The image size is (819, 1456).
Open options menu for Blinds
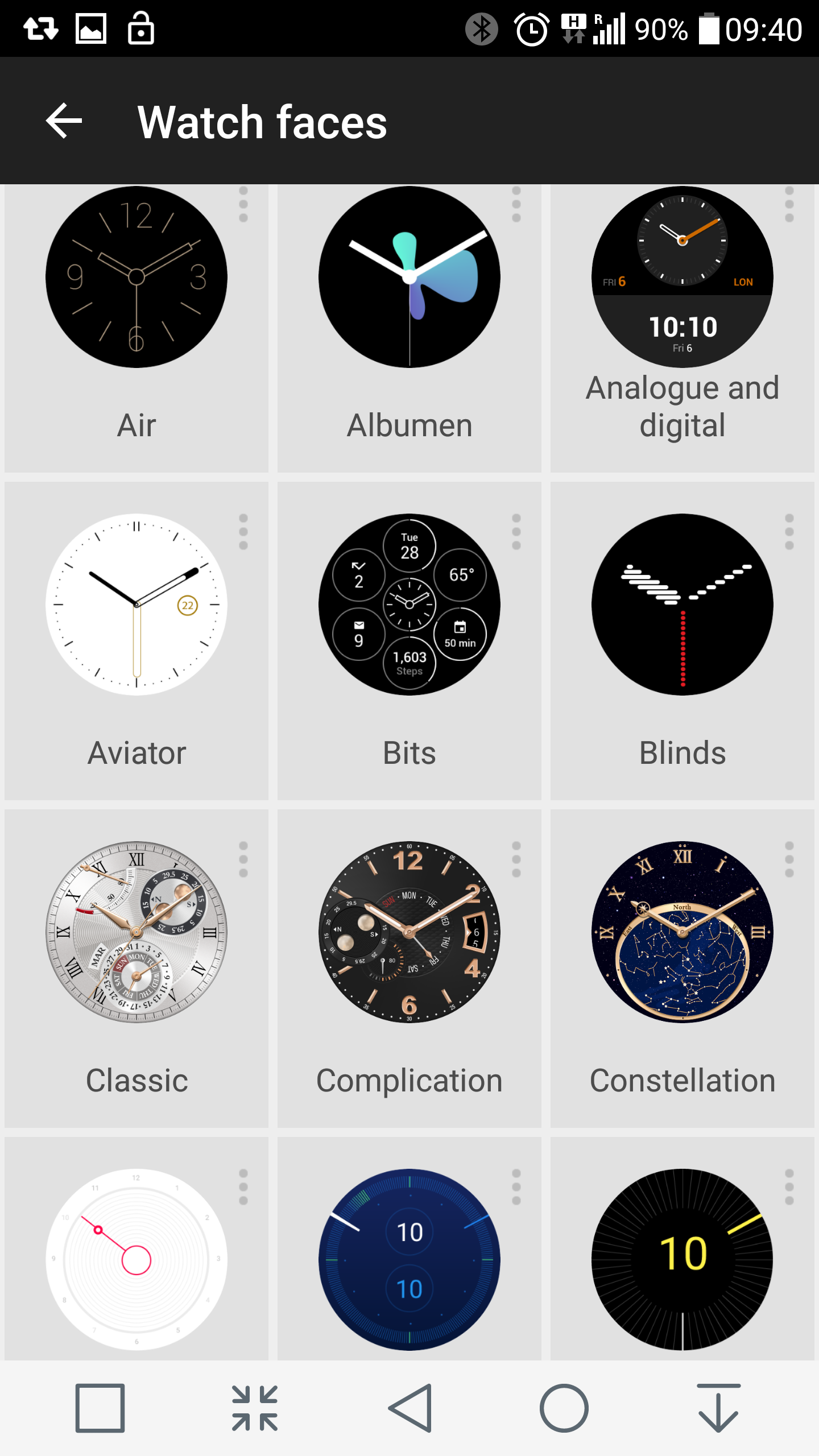pos(789,532)
